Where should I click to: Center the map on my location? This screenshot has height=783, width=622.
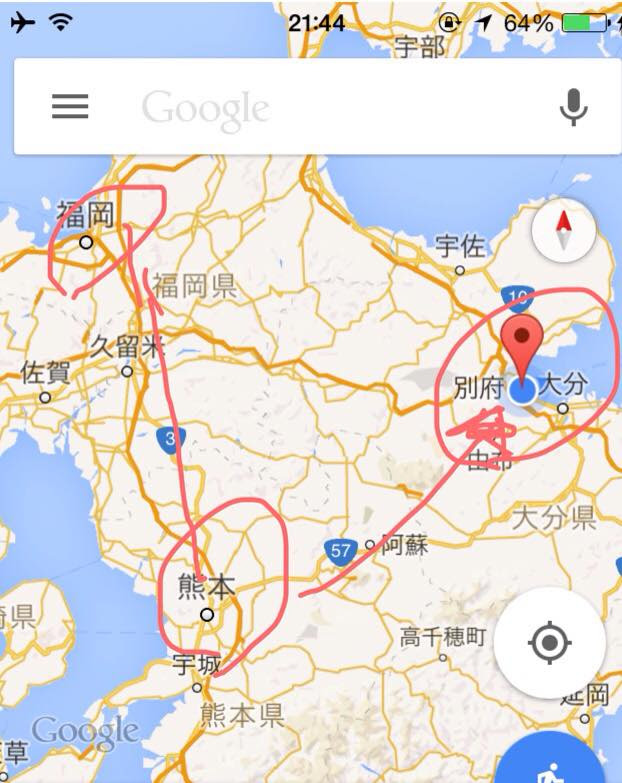(549, 643)
